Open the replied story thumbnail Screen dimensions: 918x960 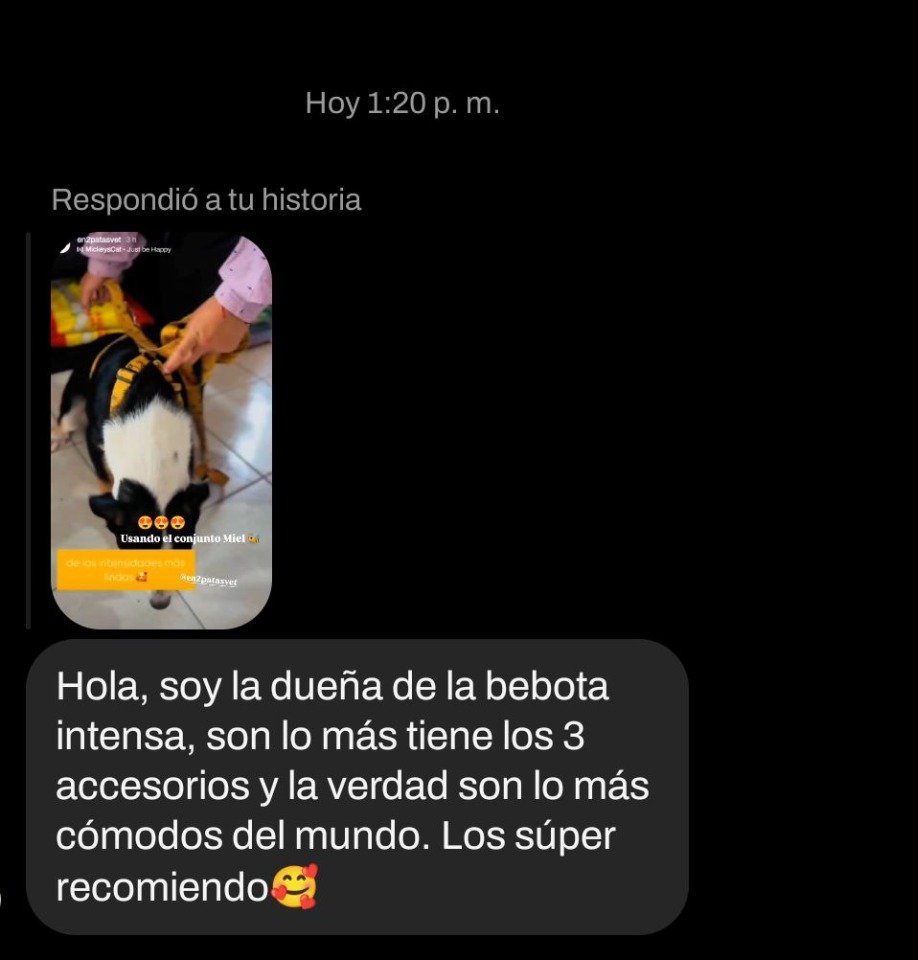pyautogui.click(x=161, y=431)
